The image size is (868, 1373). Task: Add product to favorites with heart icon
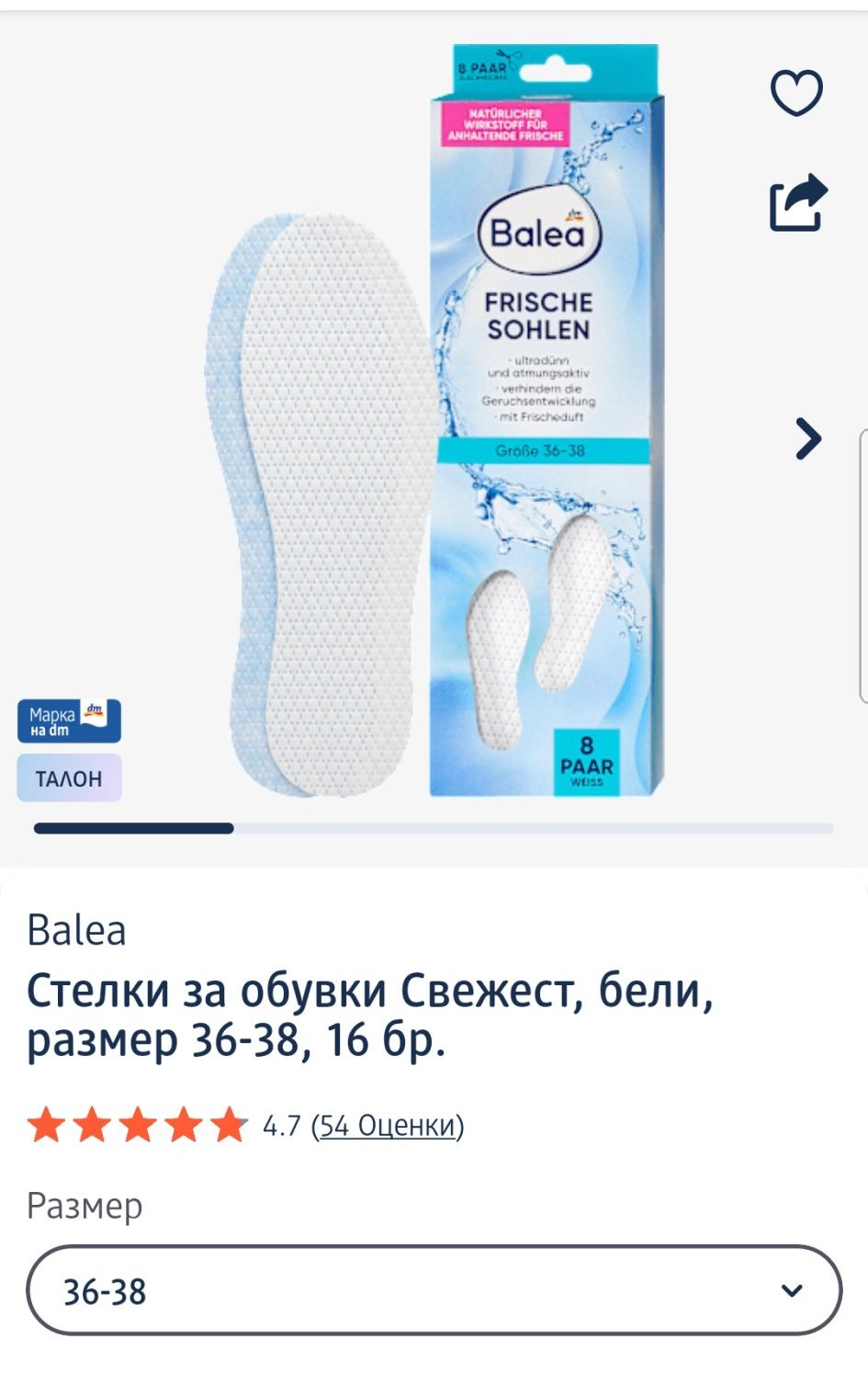point(795,93)
